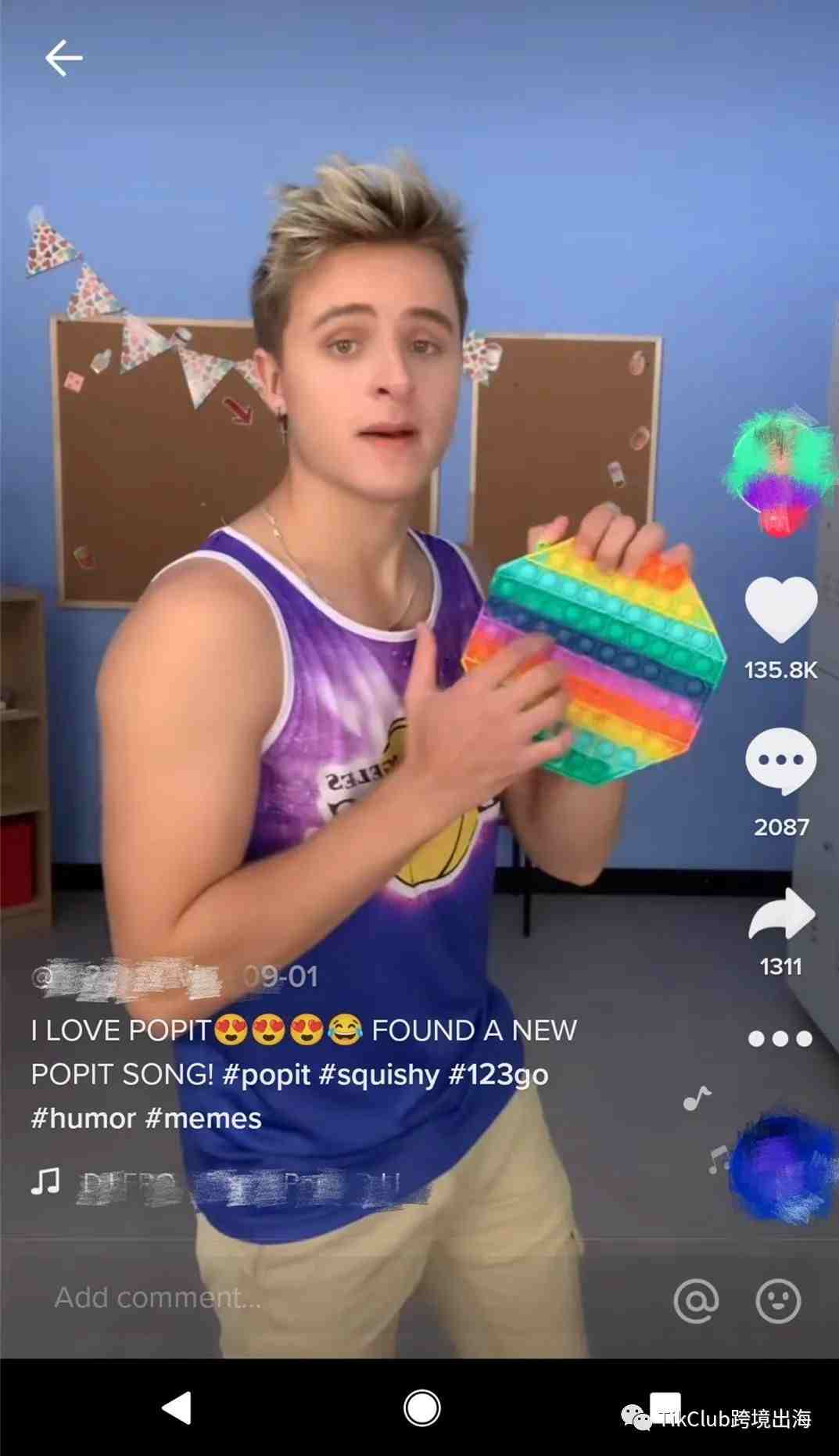839x1456 pixels.
Task: Open the three-dot more options
Action: pyautogui.click(x=780, y=1039)
